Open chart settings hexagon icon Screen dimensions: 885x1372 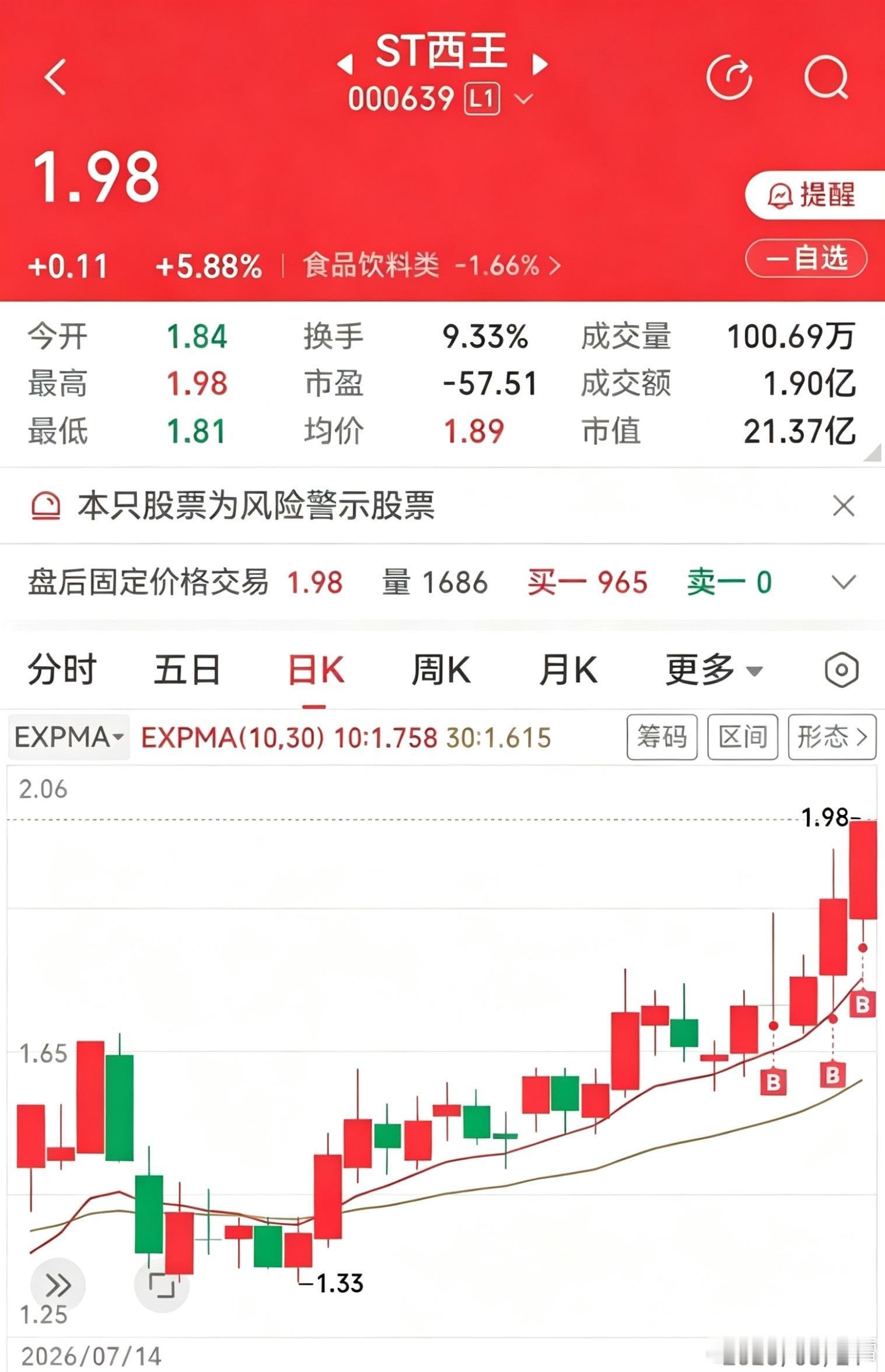pyautogui.click(x=841, y=670)
